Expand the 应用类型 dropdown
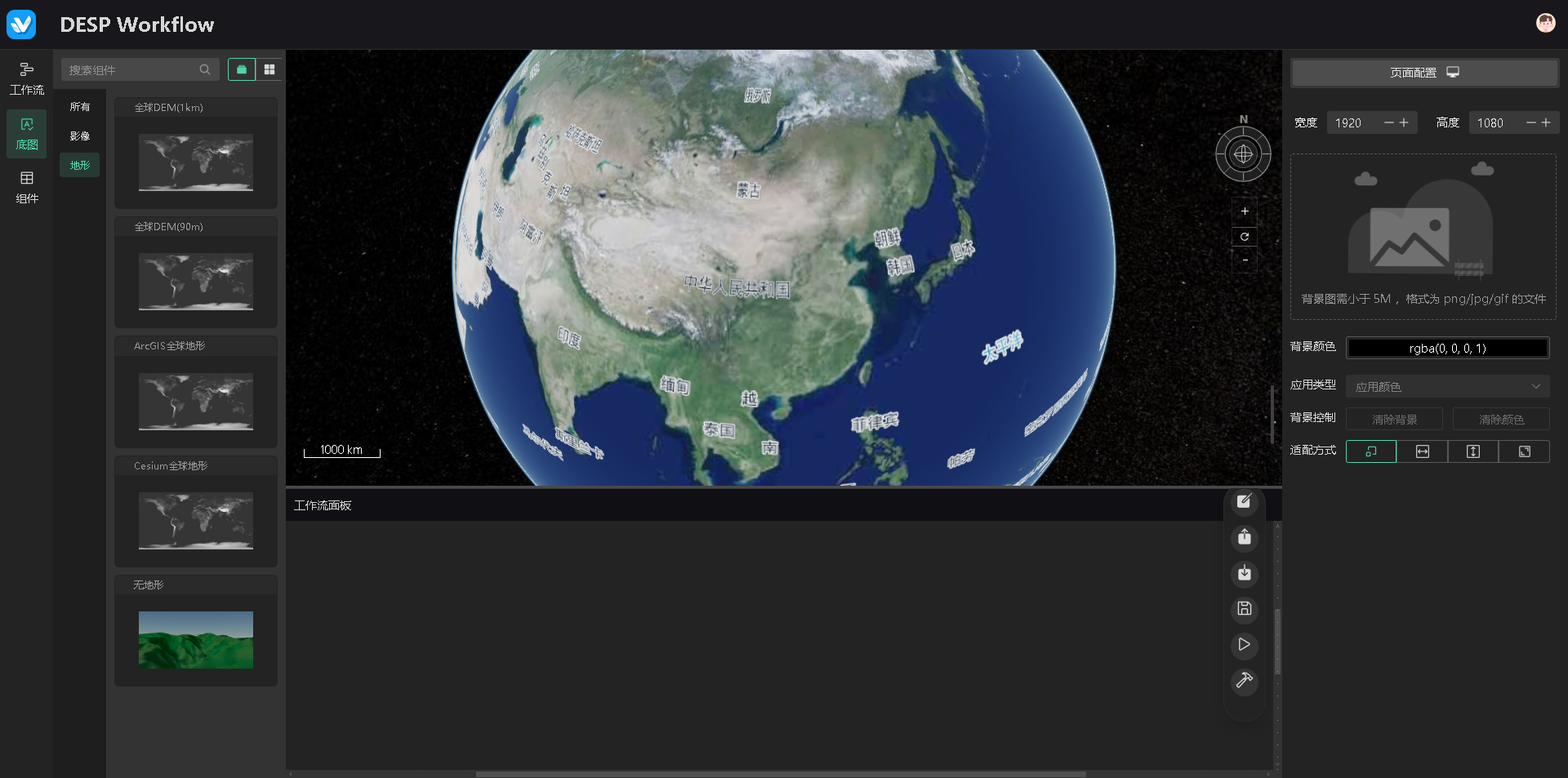The width and height of the screenshot is (1568, 778). coord(1447,386)
